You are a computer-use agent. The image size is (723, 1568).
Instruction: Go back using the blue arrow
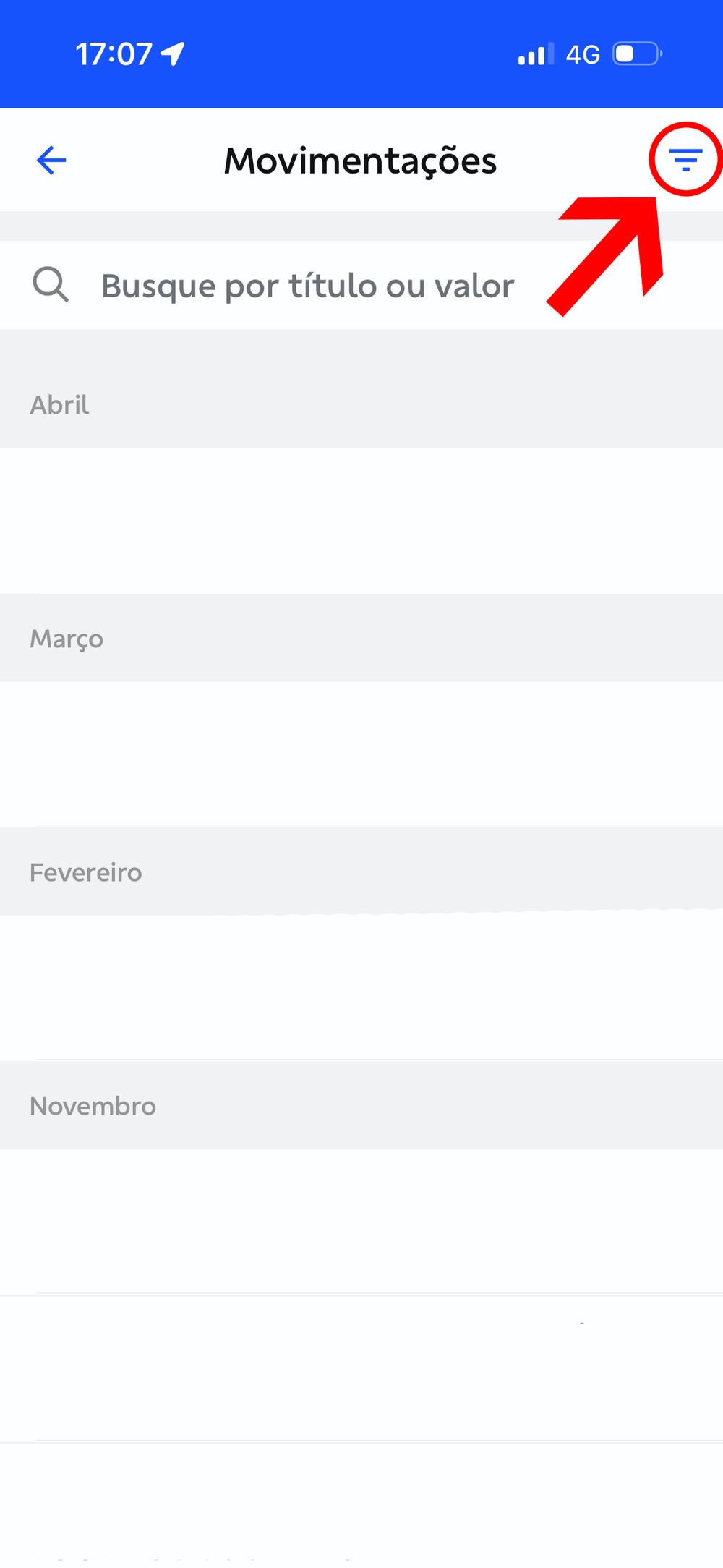(x=51, y=160)
